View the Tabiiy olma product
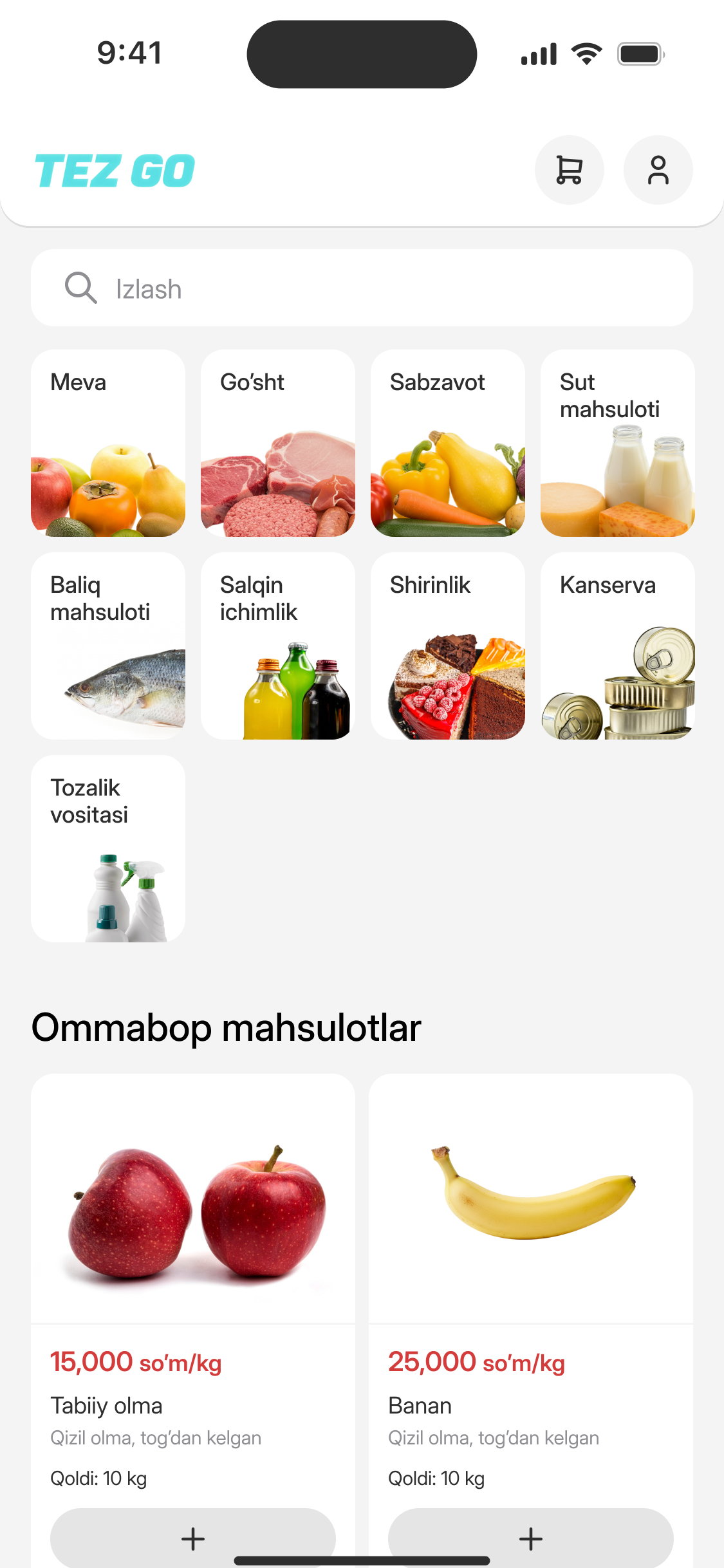Screen dimensions: 724x1568 click(x=193, y=1210)
